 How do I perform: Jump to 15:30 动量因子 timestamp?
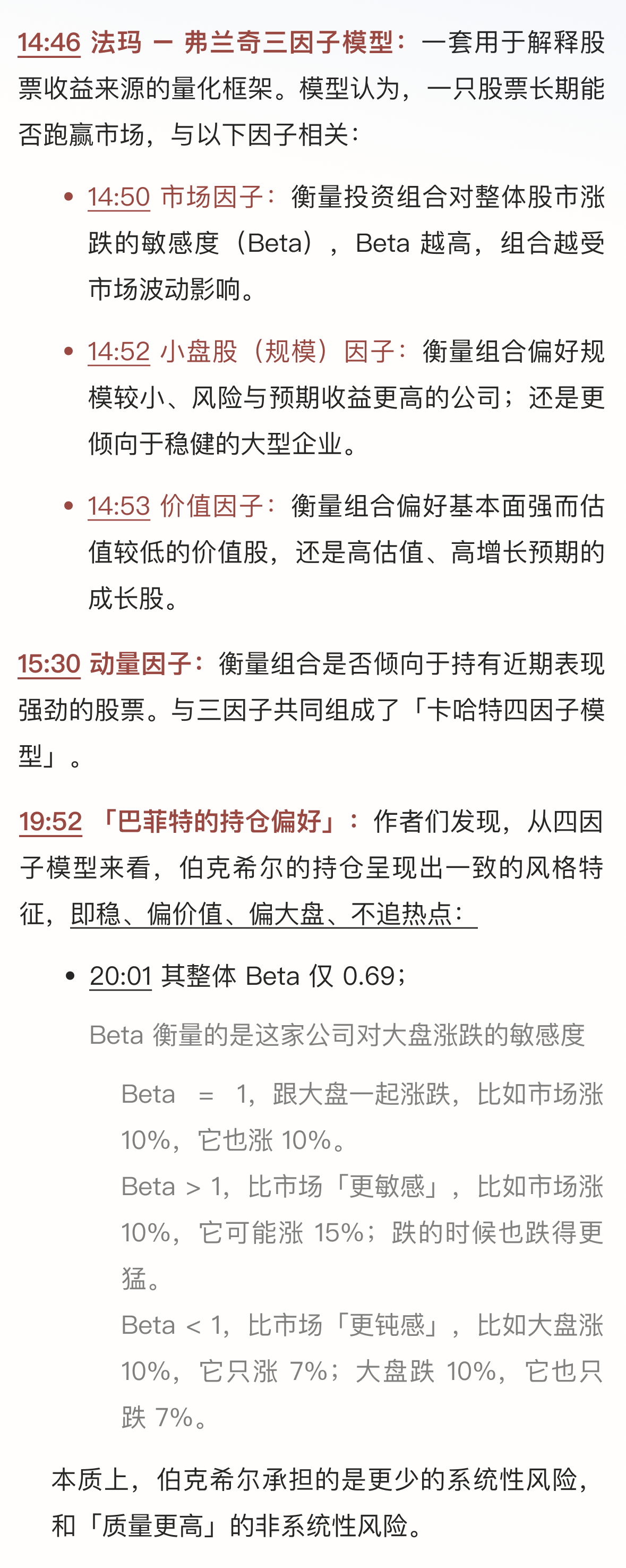point(49,663)
